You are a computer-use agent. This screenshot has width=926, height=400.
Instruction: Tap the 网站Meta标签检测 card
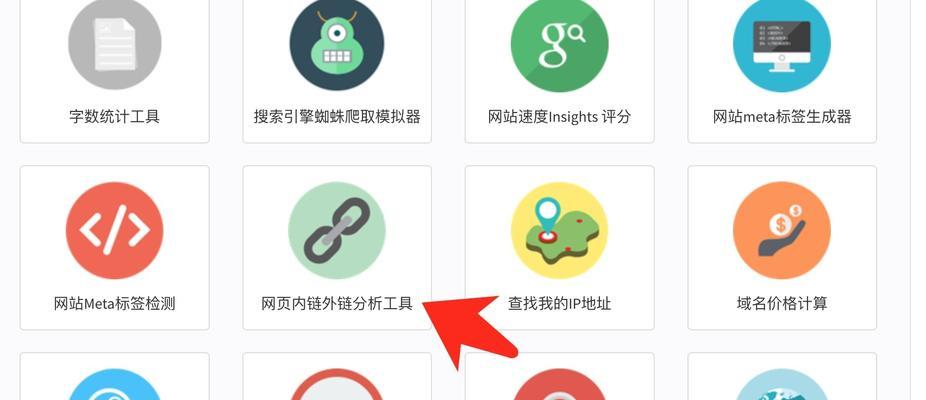point(114,247)
